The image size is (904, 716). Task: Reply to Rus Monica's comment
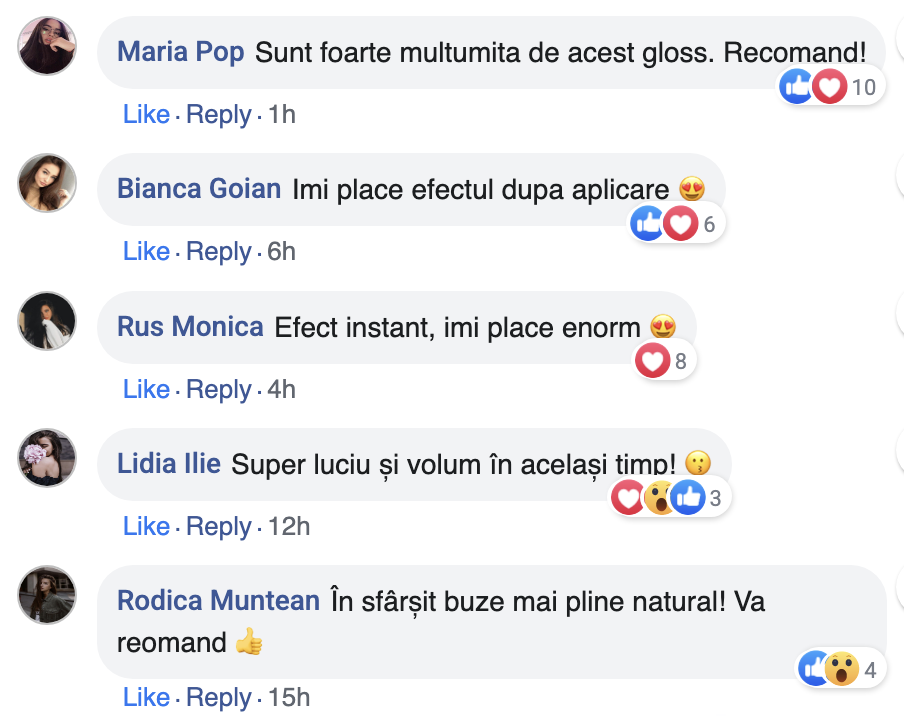point(218,389)
